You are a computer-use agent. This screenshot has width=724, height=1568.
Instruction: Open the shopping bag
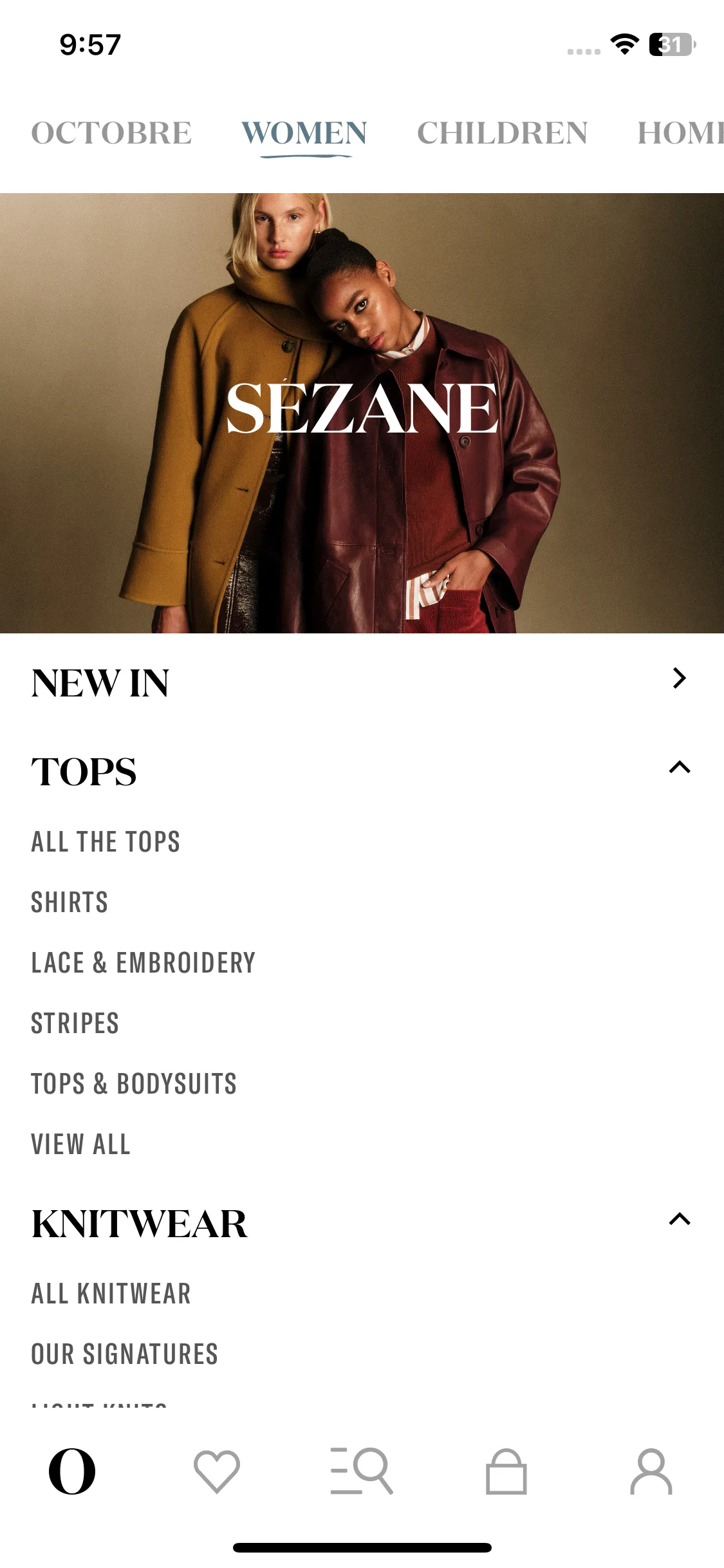tap(506, 1471)
